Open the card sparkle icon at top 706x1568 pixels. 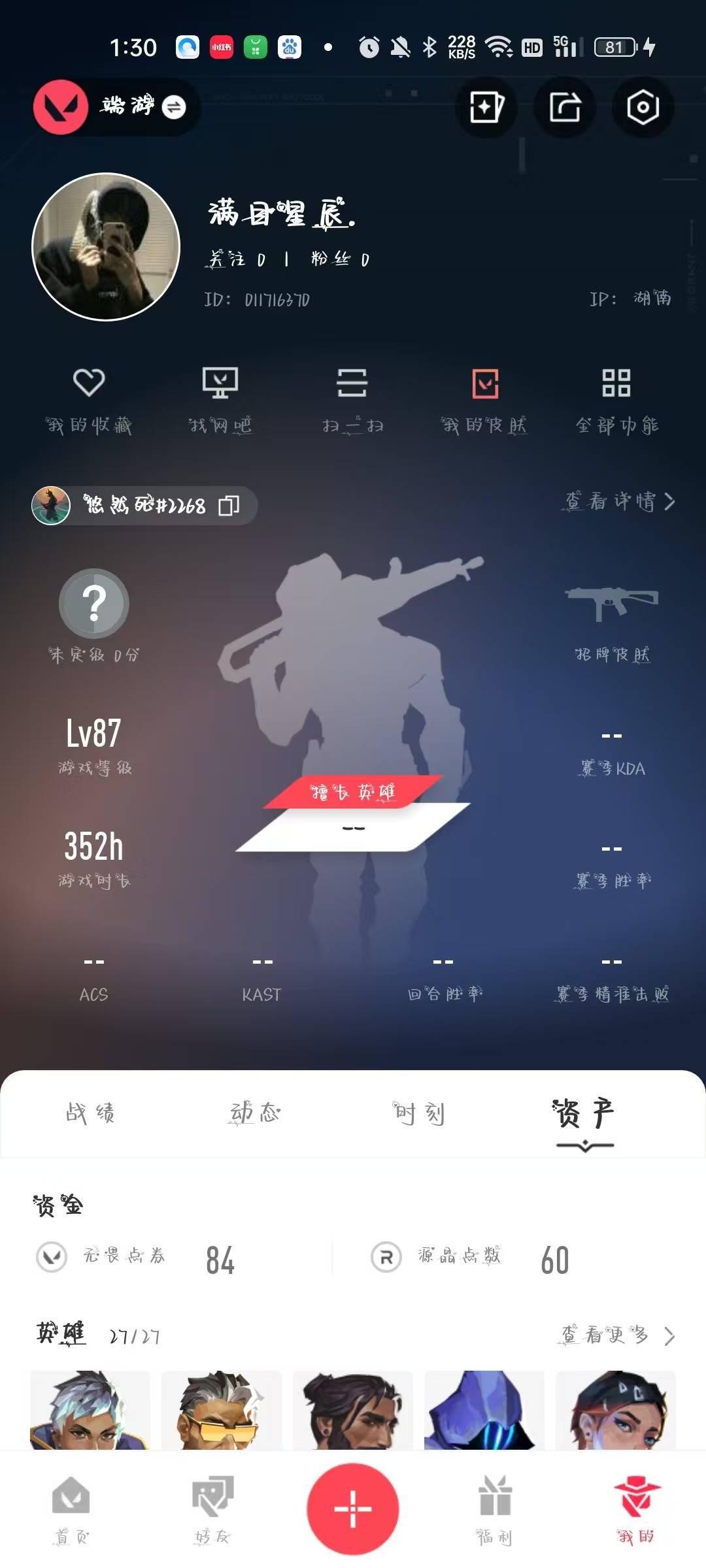[486, 107]
